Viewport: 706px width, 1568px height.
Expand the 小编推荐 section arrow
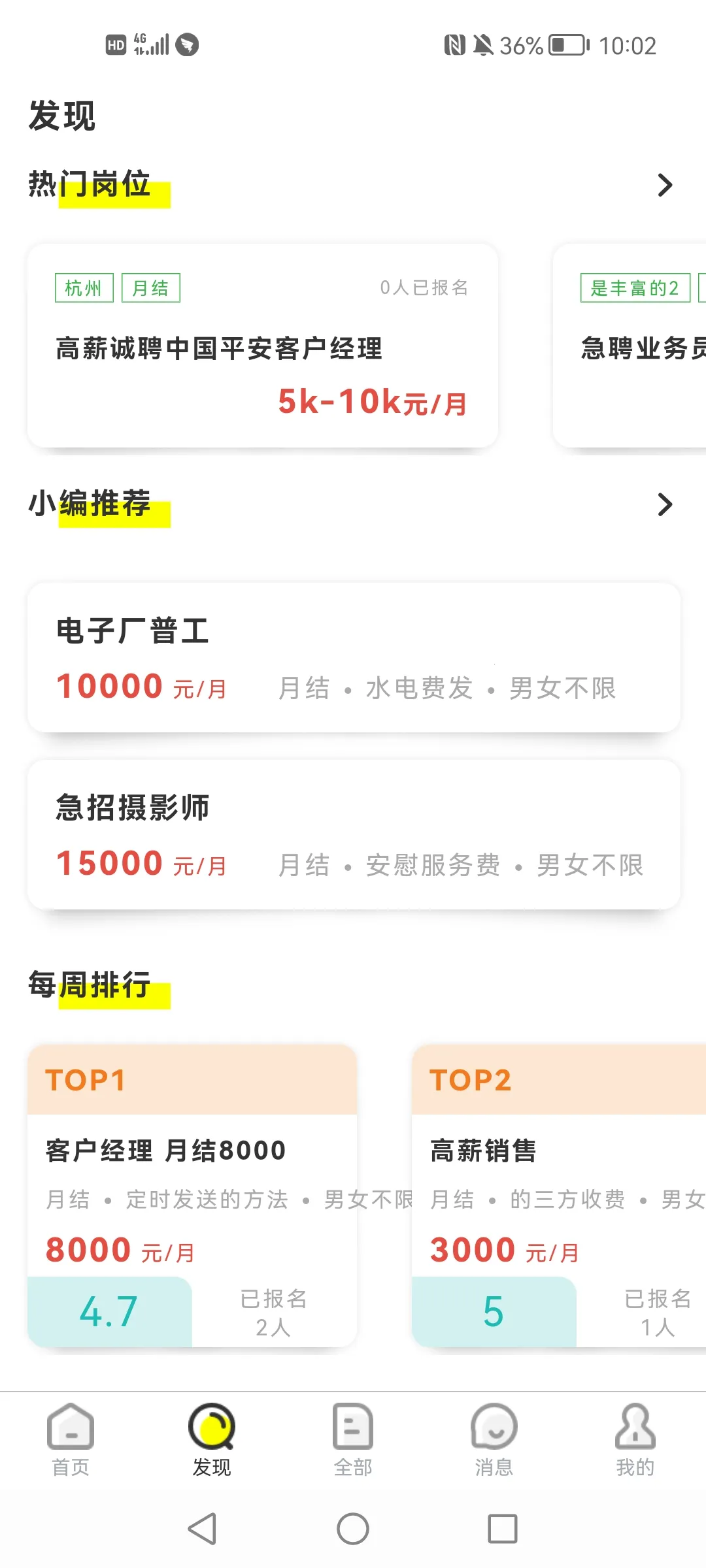[665, 504]
